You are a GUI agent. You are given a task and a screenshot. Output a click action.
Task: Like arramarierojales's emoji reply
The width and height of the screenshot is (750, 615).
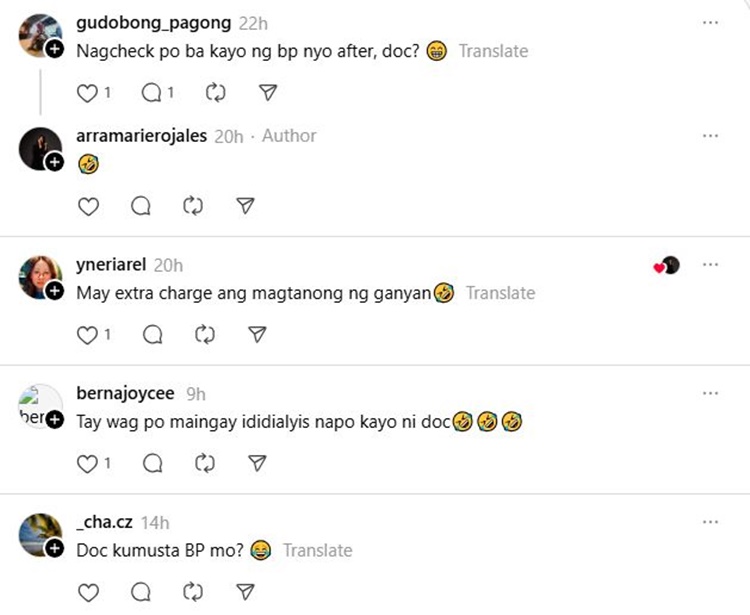88,206
